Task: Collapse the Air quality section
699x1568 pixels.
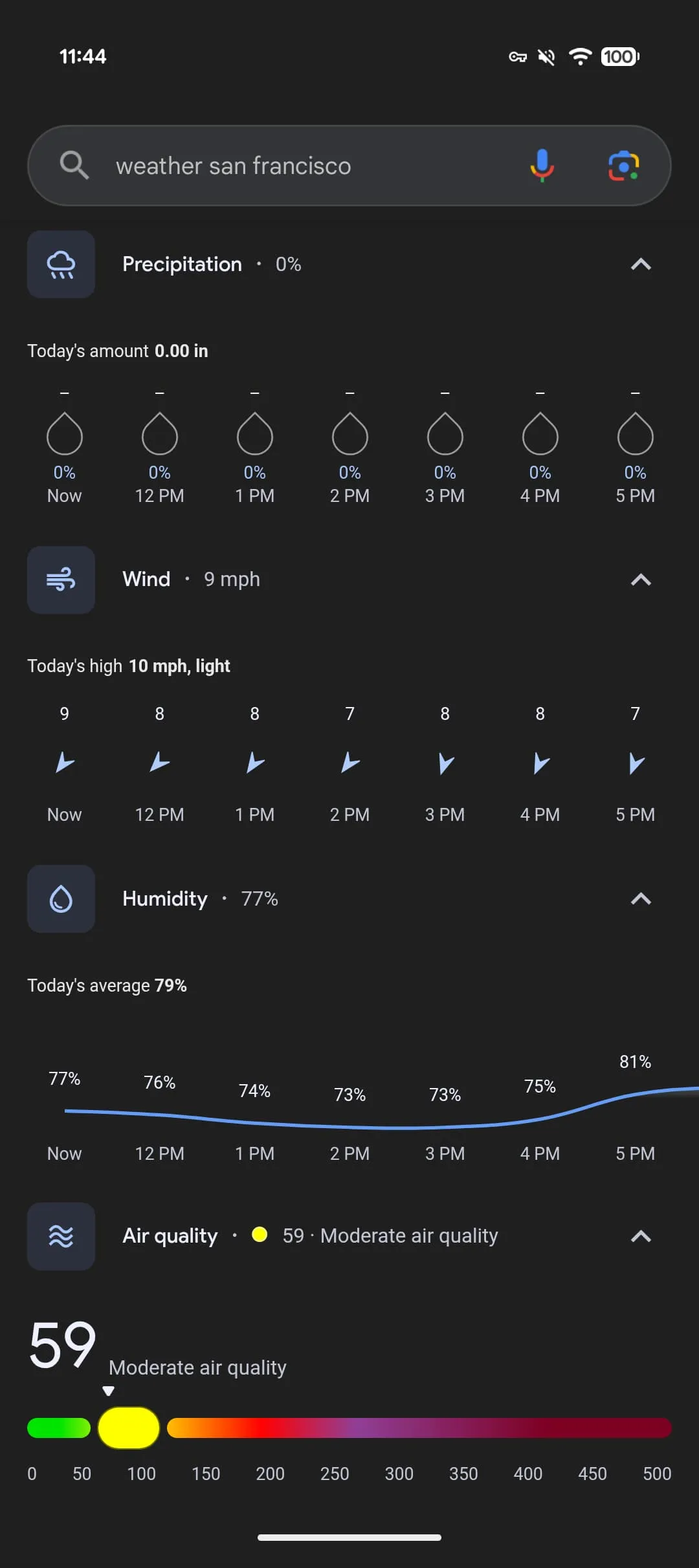Action: [x=640, y=1236]
